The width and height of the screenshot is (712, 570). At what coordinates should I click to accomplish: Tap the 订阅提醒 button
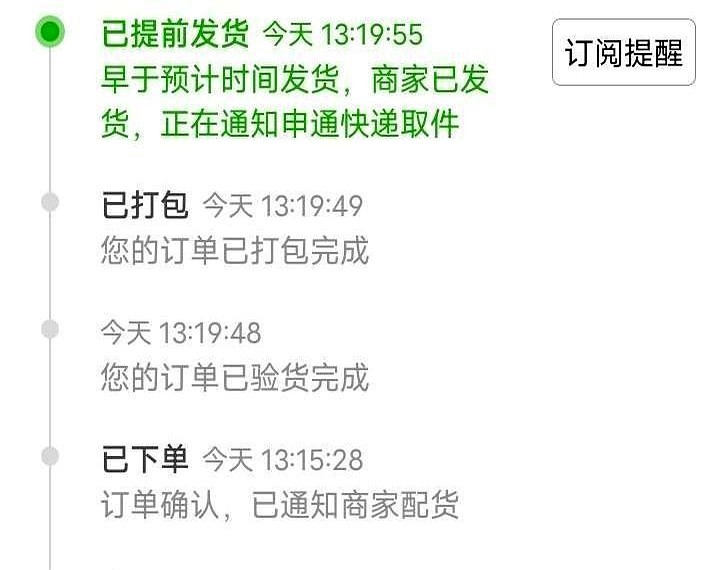(623, 53)
